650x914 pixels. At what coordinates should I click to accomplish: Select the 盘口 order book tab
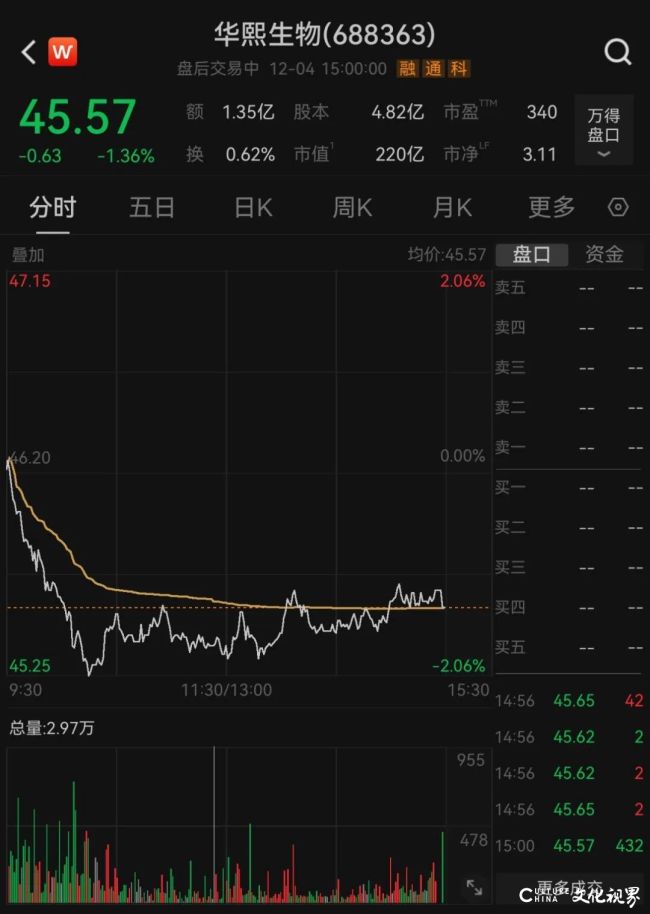point(532,255)
